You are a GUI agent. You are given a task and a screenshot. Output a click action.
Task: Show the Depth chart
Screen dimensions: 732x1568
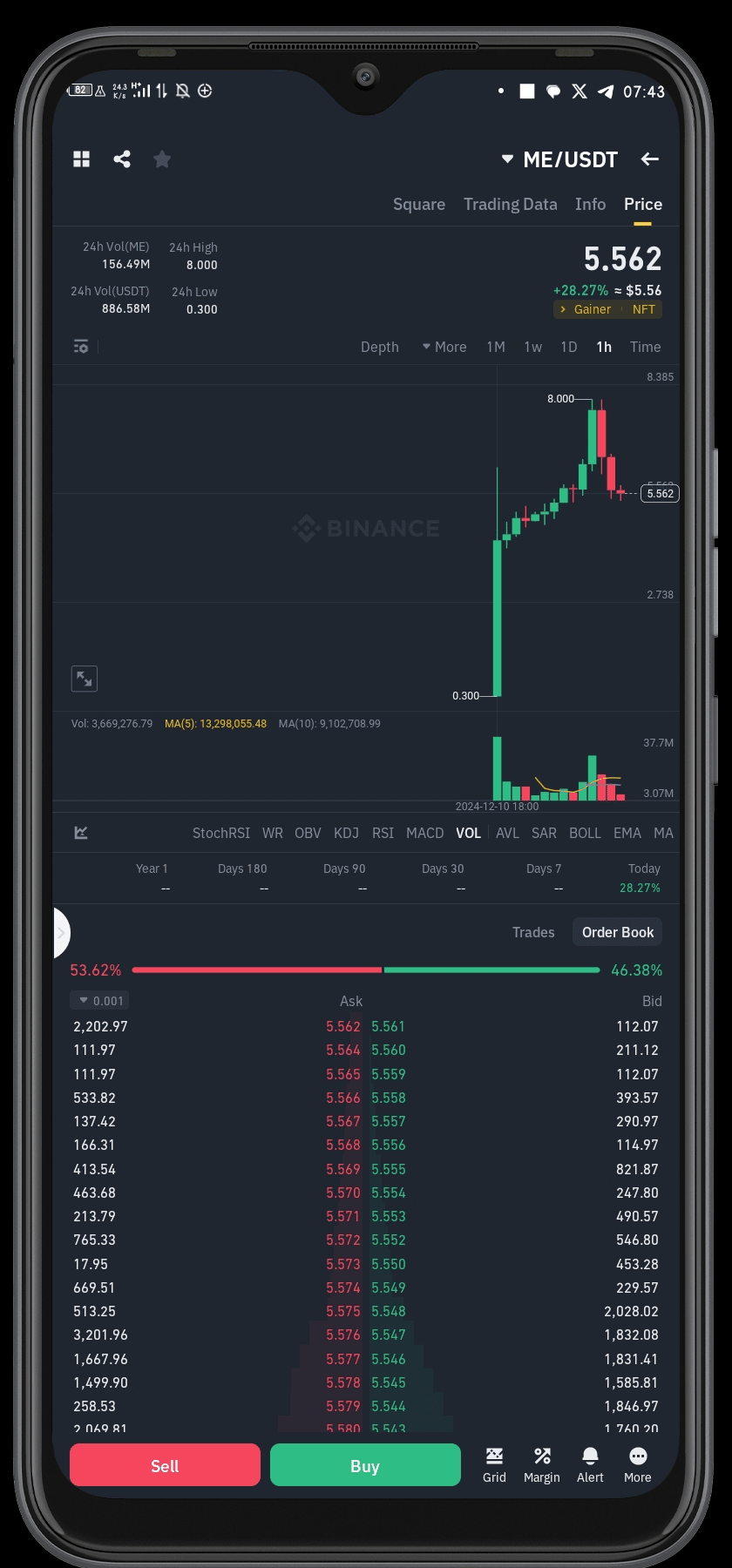coord(380,348)
